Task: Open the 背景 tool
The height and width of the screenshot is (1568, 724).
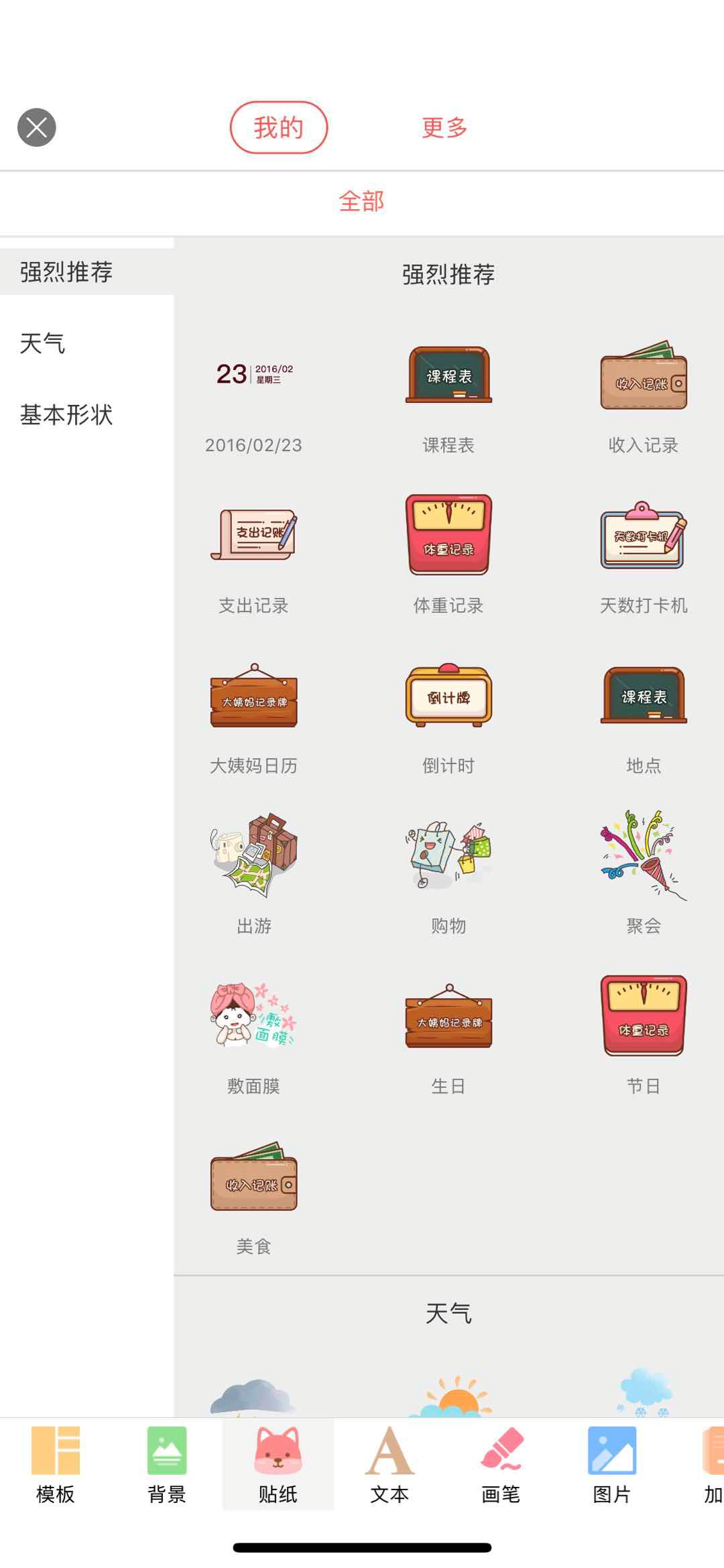Action: (x=167, y=1465)
